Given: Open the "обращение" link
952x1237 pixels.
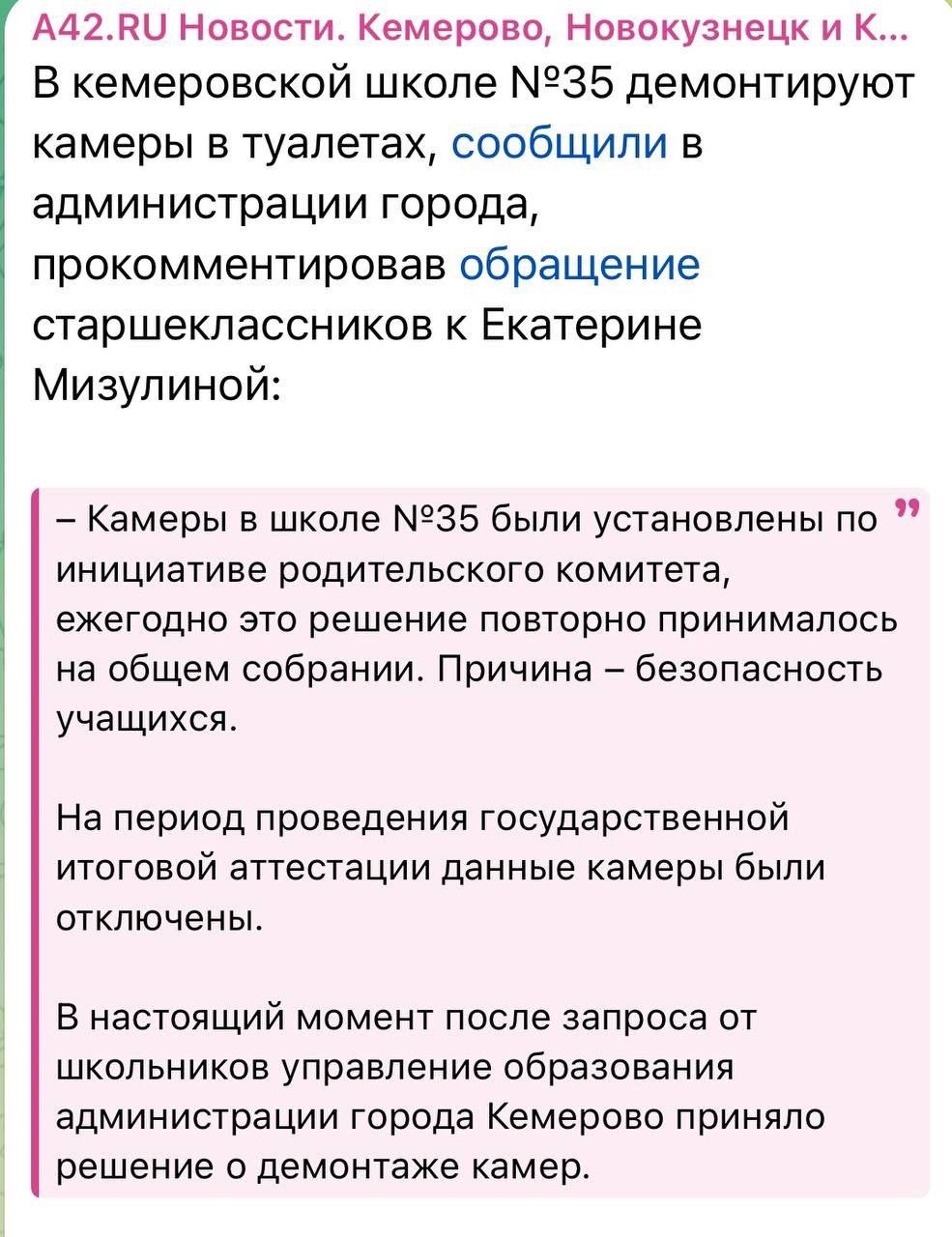Looking at the screenshot, I should coord(578,264).
